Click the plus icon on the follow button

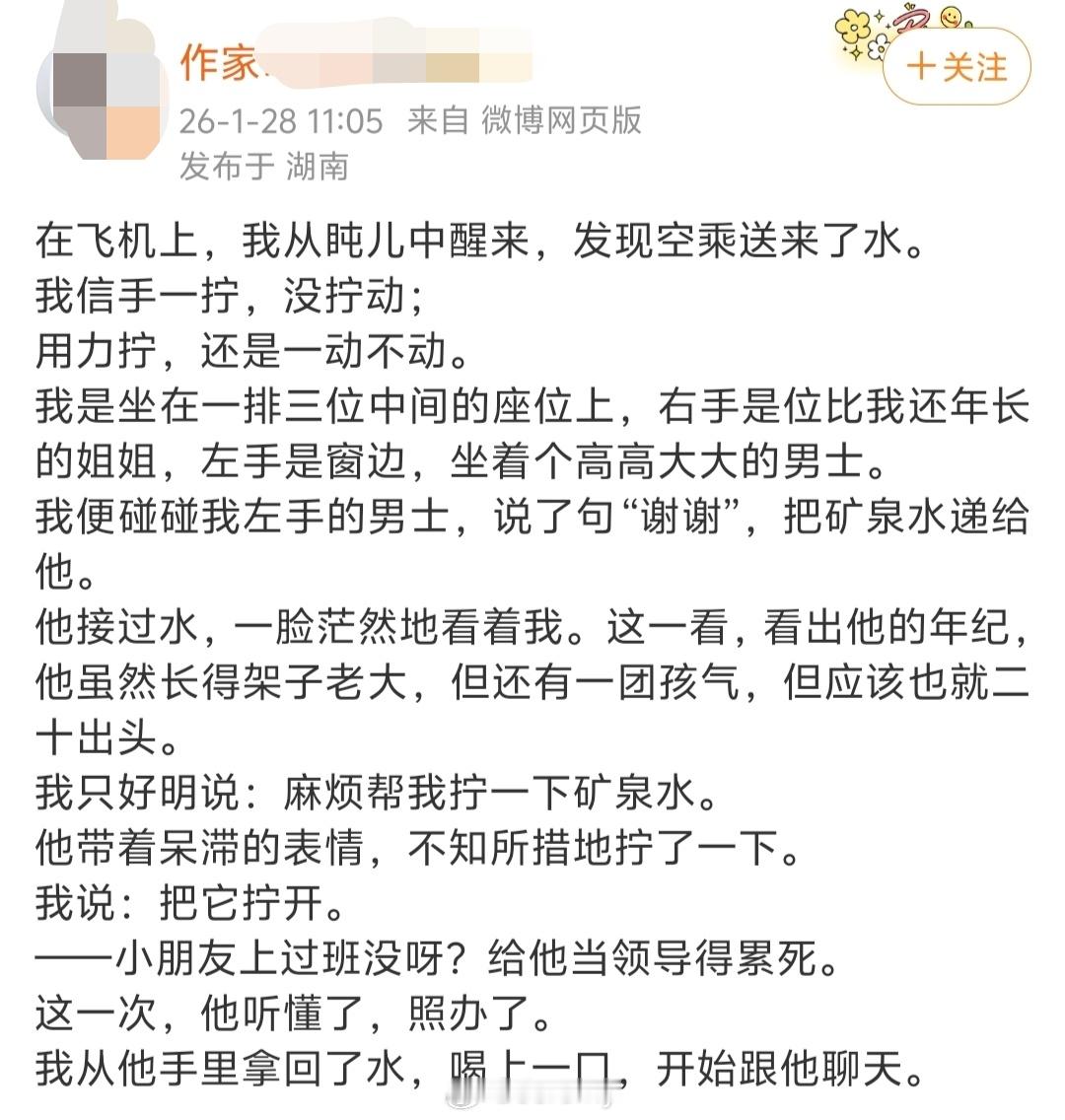point(919,66)
